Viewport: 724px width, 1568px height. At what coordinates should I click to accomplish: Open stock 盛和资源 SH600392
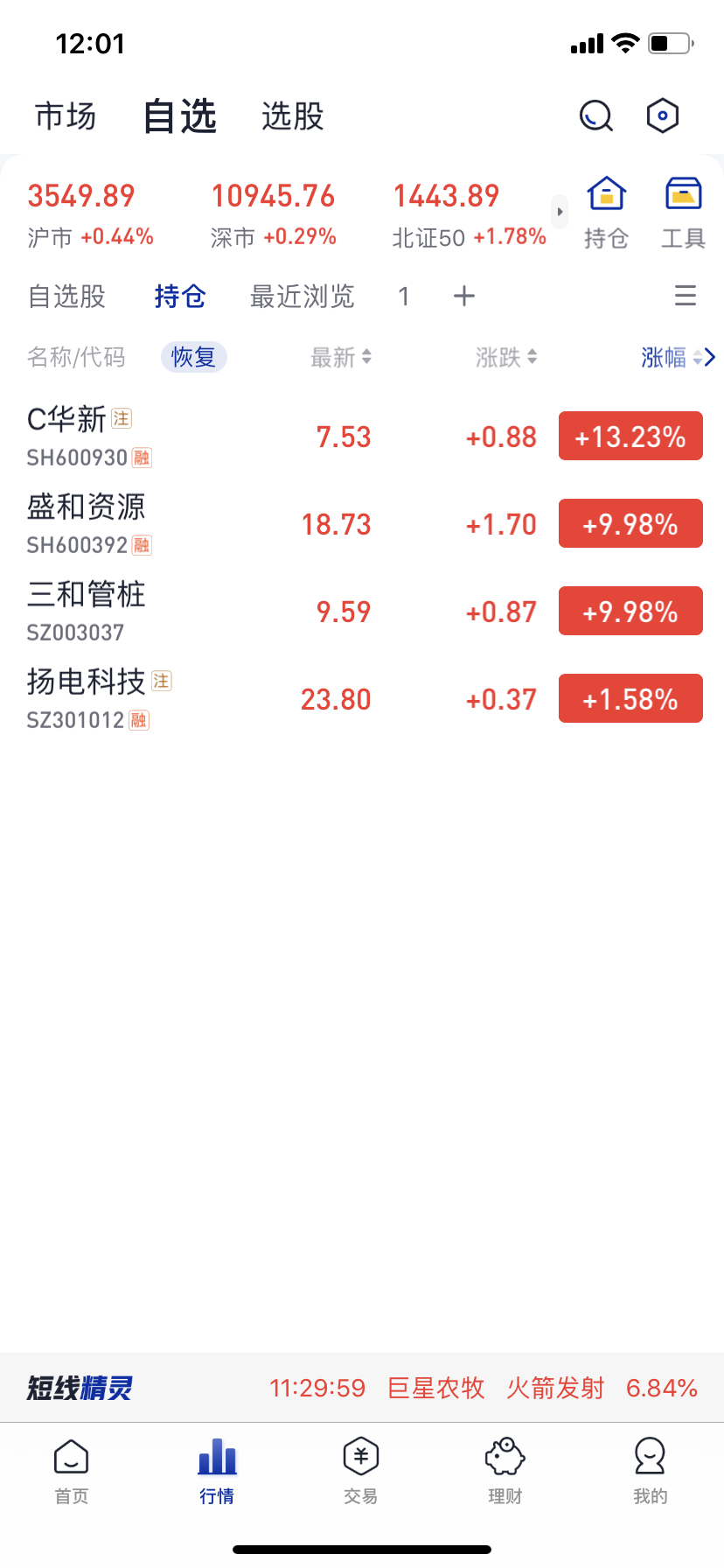pos(362,523)
